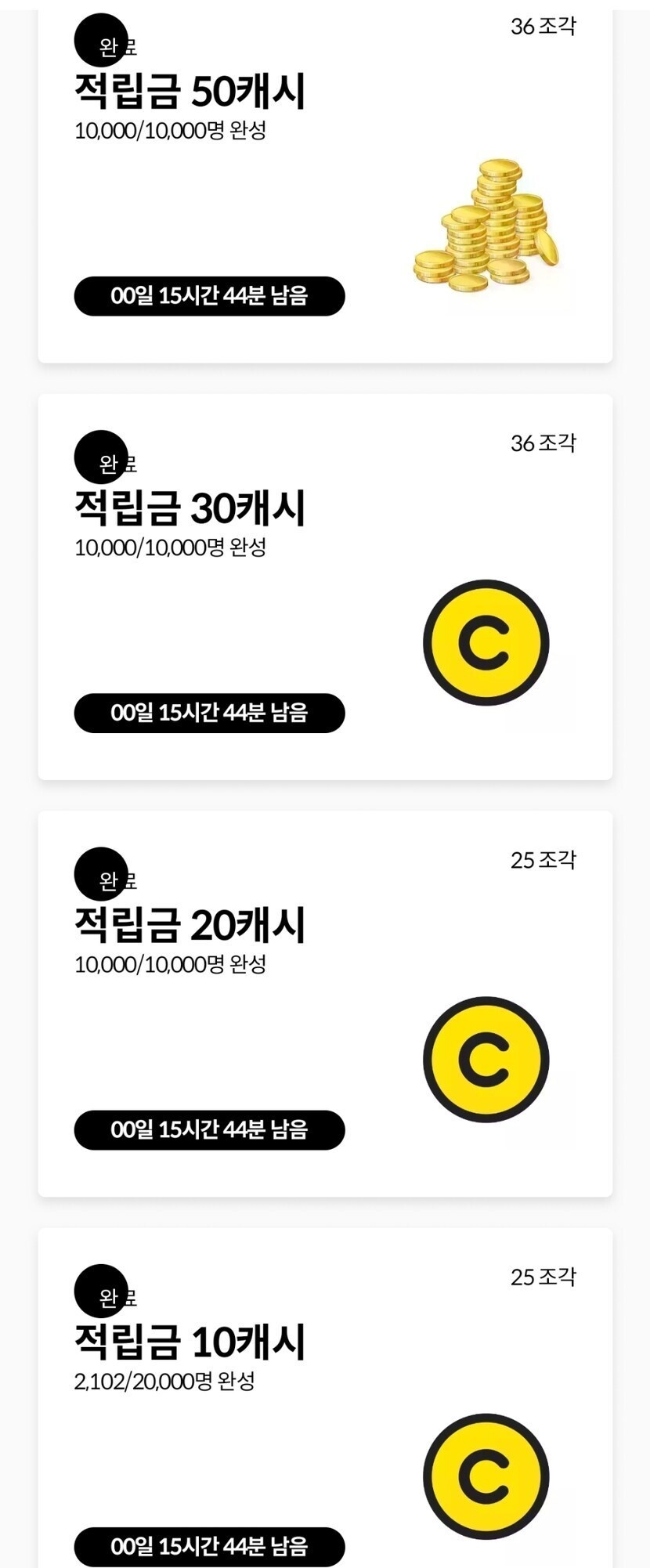650x1568 pixels.
Task: Open the 적립금 50캐시 puzzle card
Action: pos(324,188)
